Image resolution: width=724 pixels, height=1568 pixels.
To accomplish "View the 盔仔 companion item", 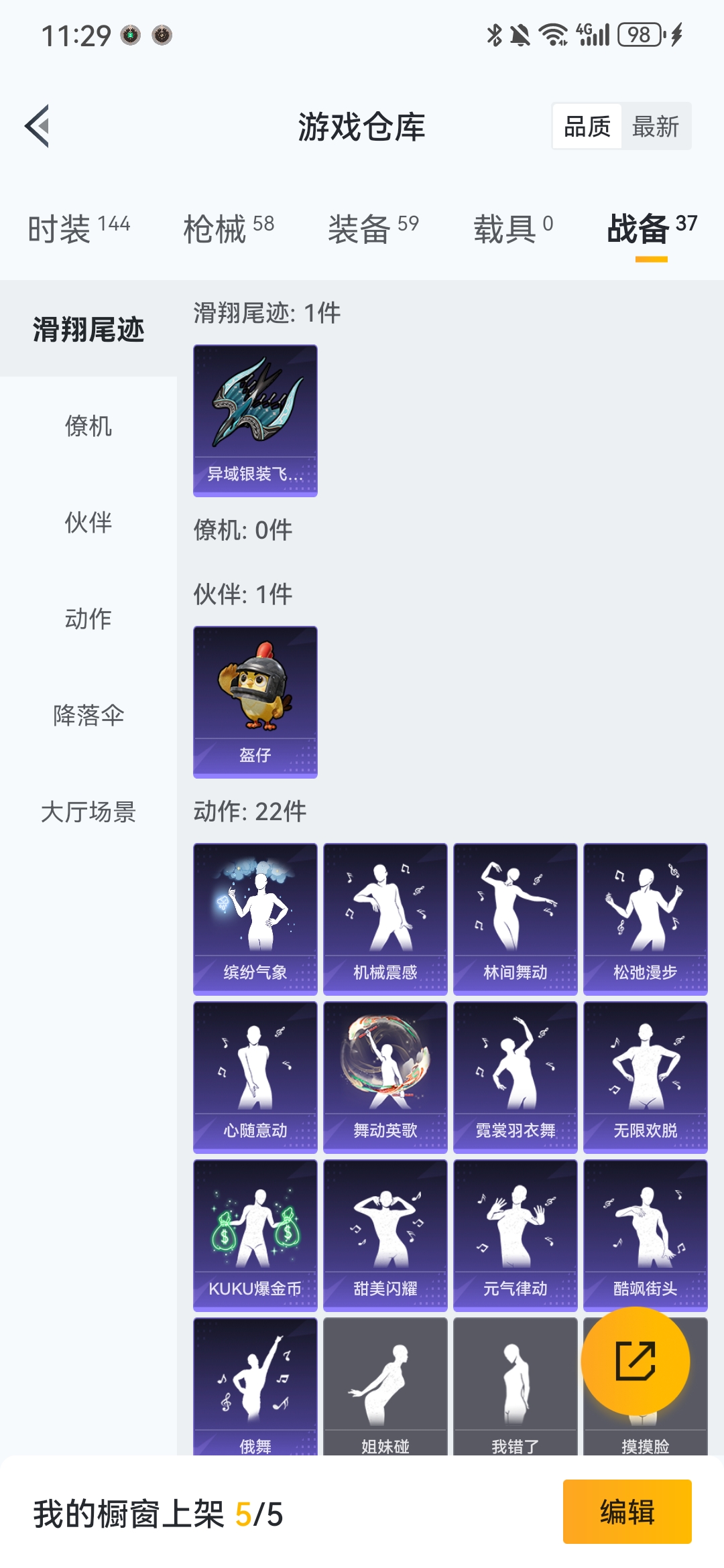I will point(255,702).
